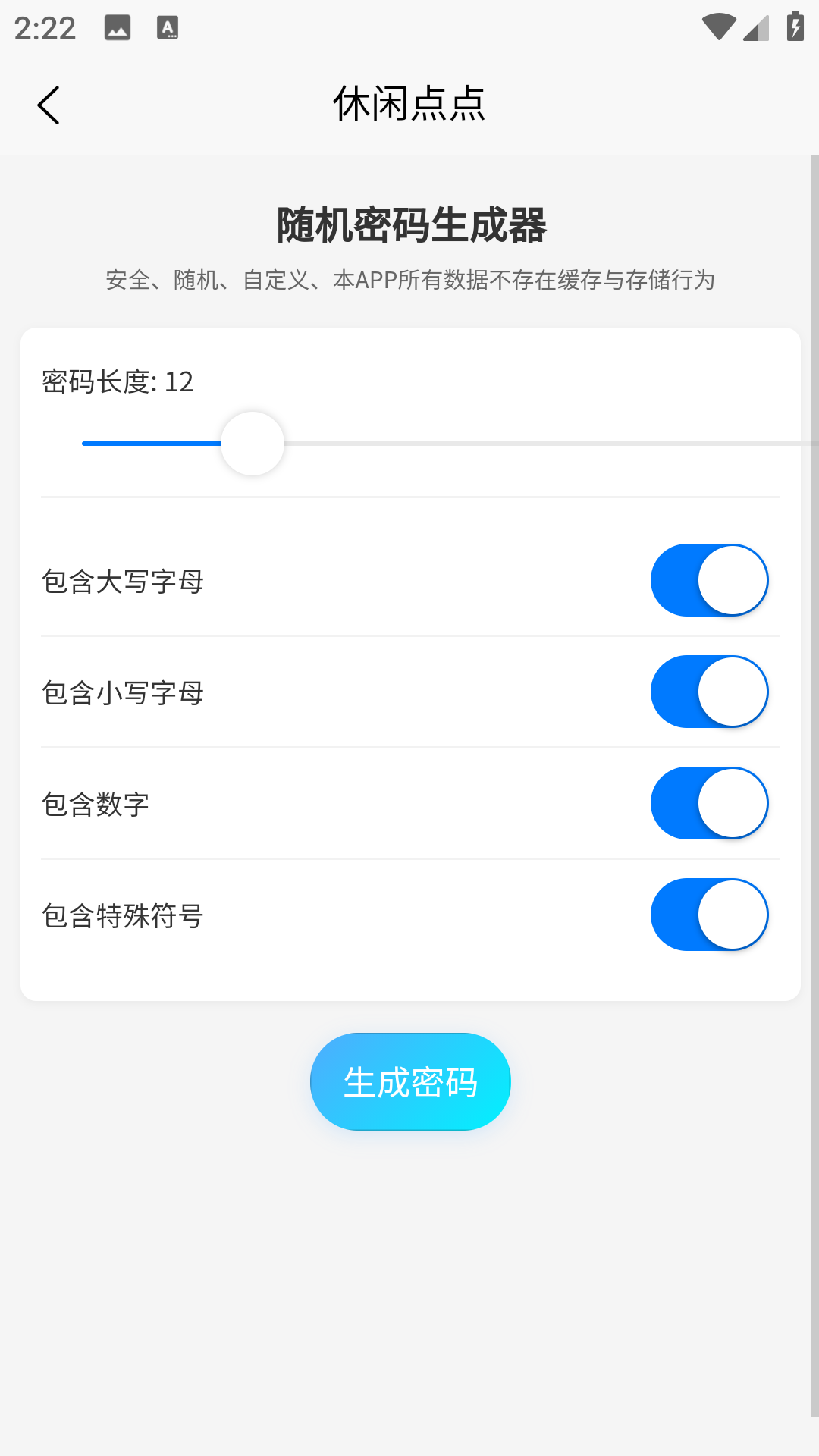Select the 随机密码生成器 heading
The height and width of the screenshot is (1456, 819).
[x=409, y=224]
